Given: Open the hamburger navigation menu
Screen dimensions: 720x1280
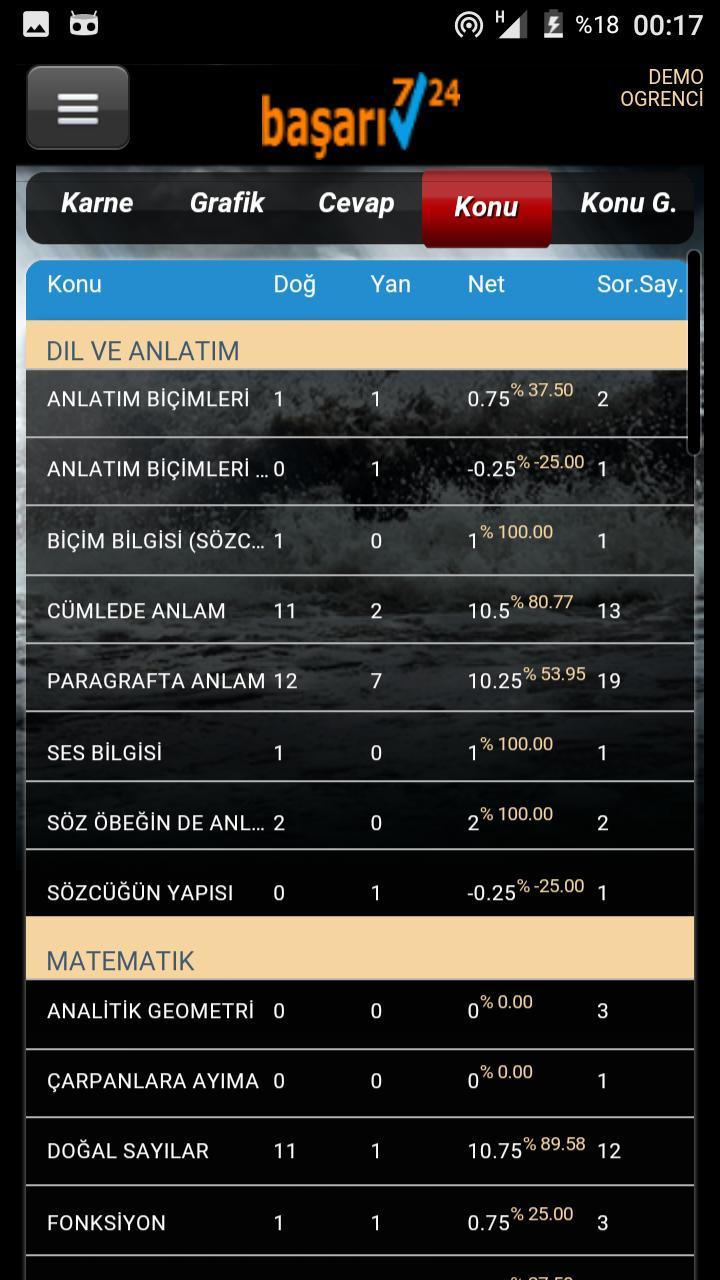Looking at the screenshot, I should [77, 105].
